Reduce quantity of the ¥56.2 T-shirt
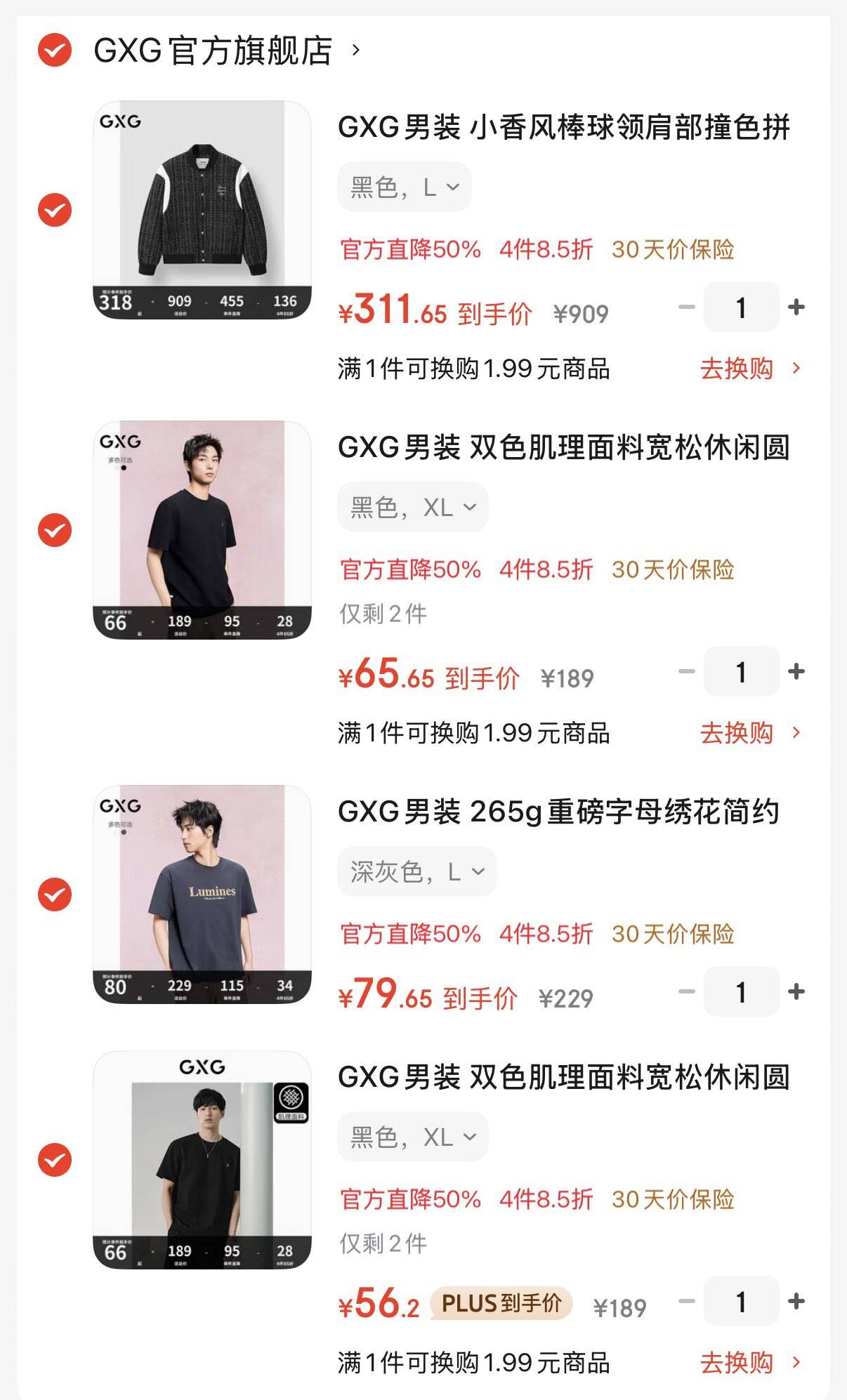847x1400 pixels. (x=687, y=1302)
